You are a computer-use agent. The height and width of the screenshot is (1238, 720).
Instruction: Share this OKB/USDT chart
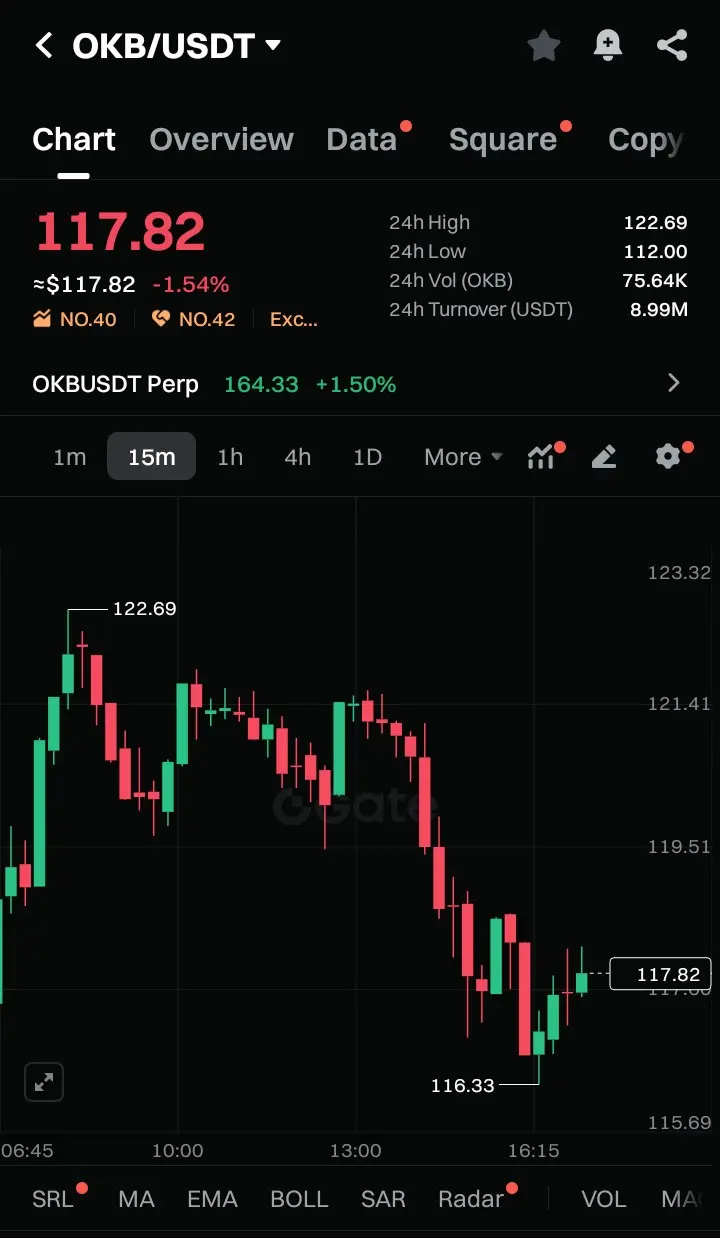[x=672, y=45]
